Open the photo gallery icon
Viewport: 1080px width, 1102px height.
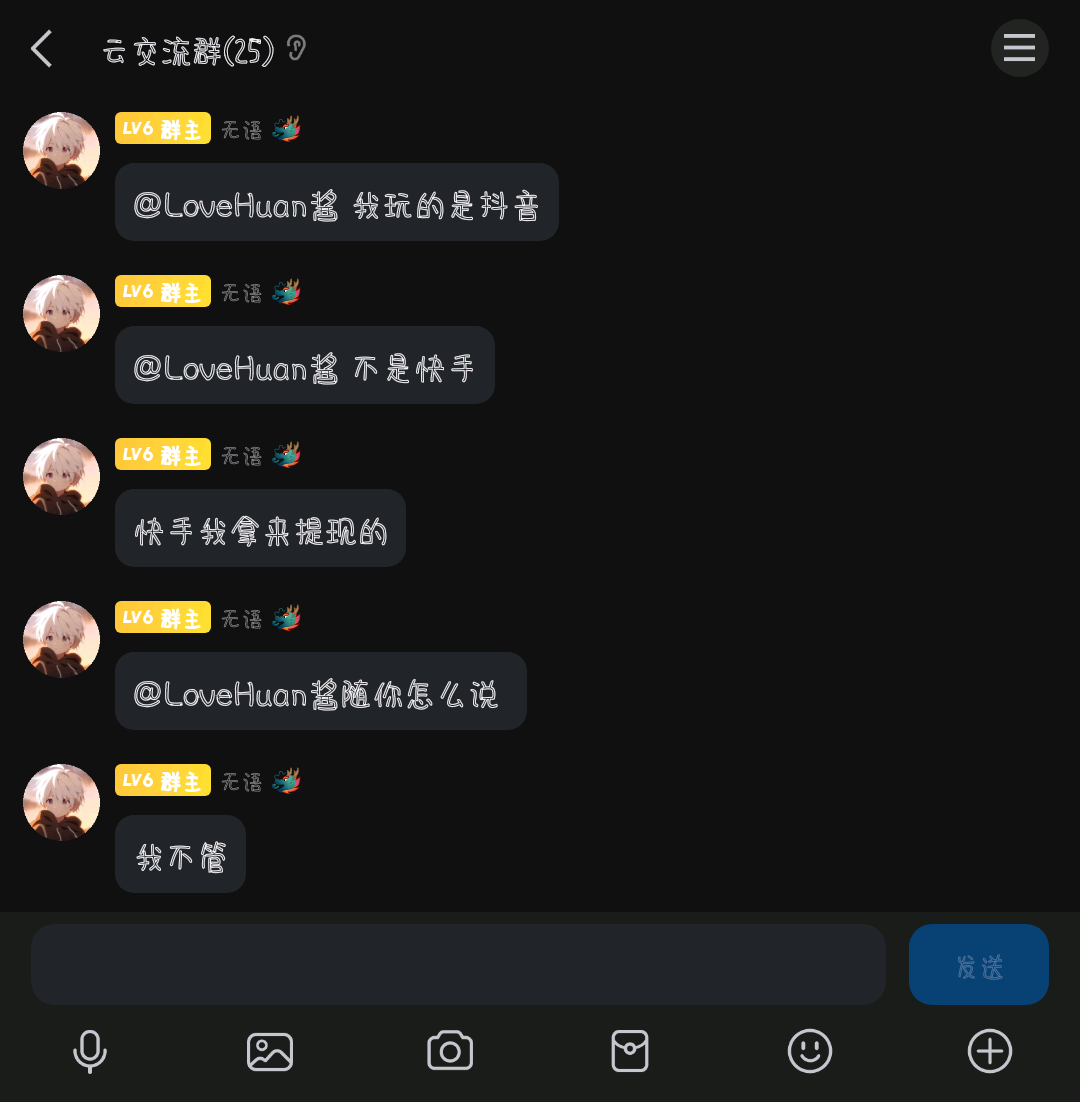click(270, 1051)
